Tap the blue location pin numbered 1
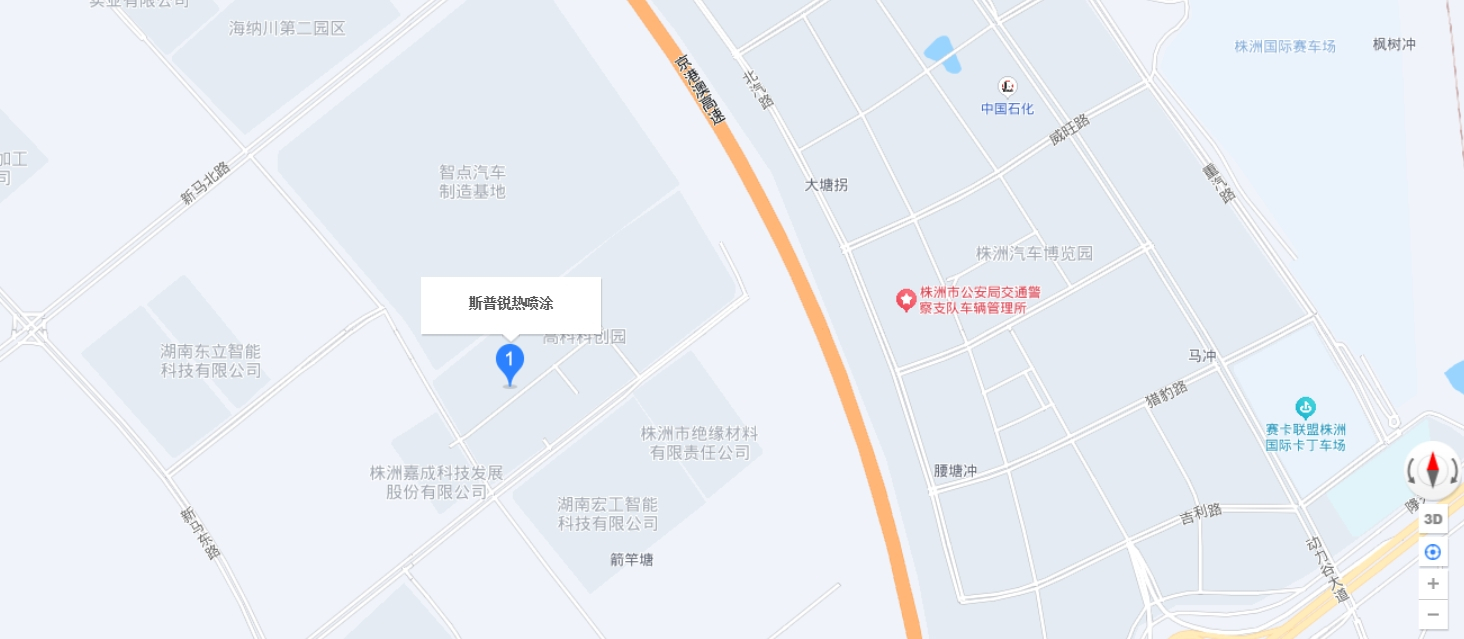1464x639 pixels. pos(510,361)
